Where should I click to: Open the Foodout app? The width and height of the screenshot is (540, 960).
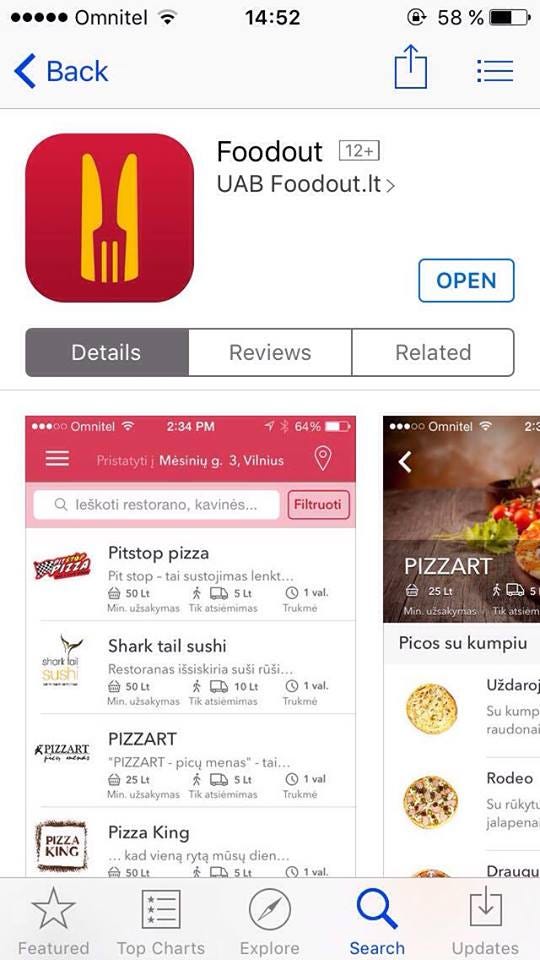click(x=467, y=280)
